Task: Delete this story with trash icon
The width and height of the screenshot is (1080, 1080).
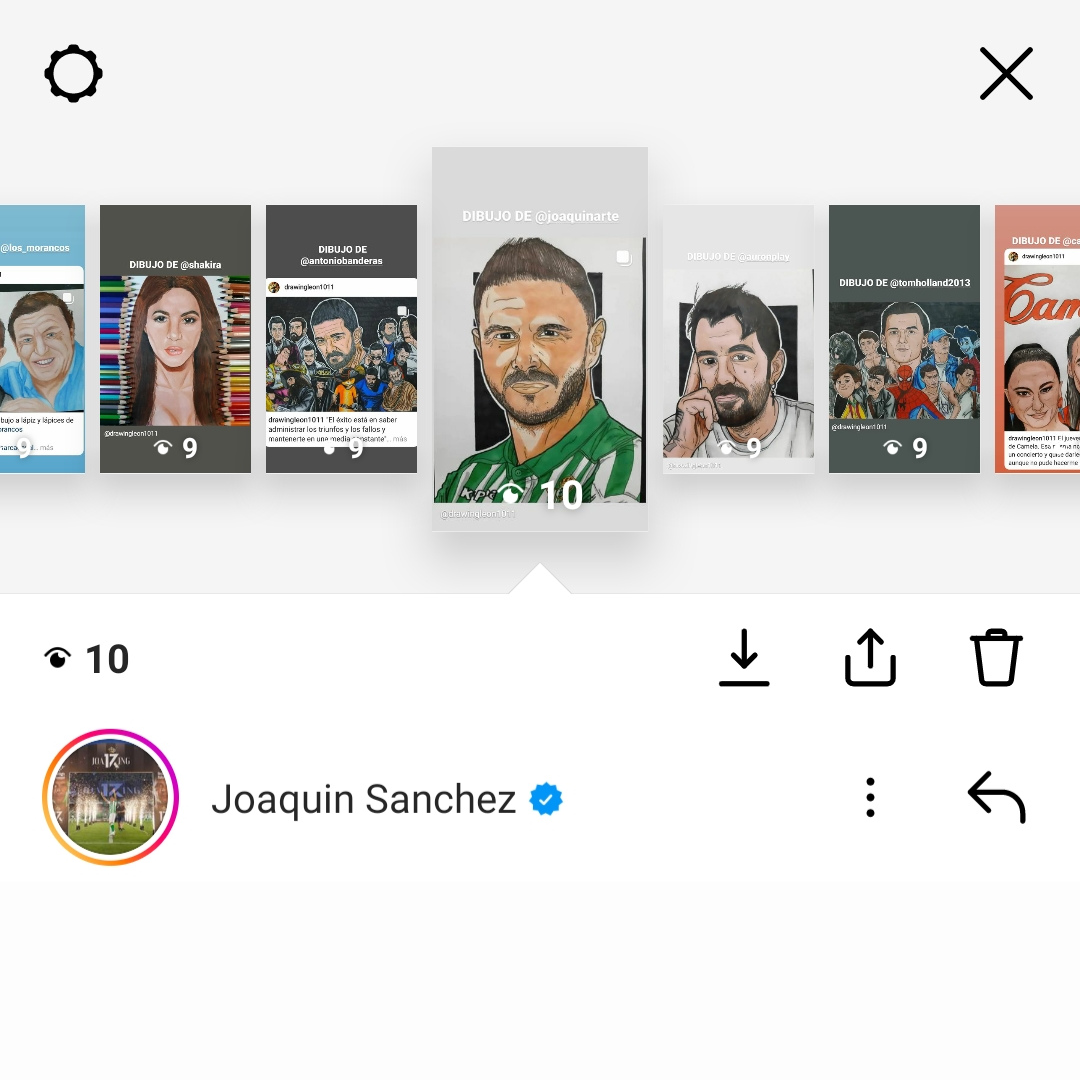Action: [x=996, y=658]
